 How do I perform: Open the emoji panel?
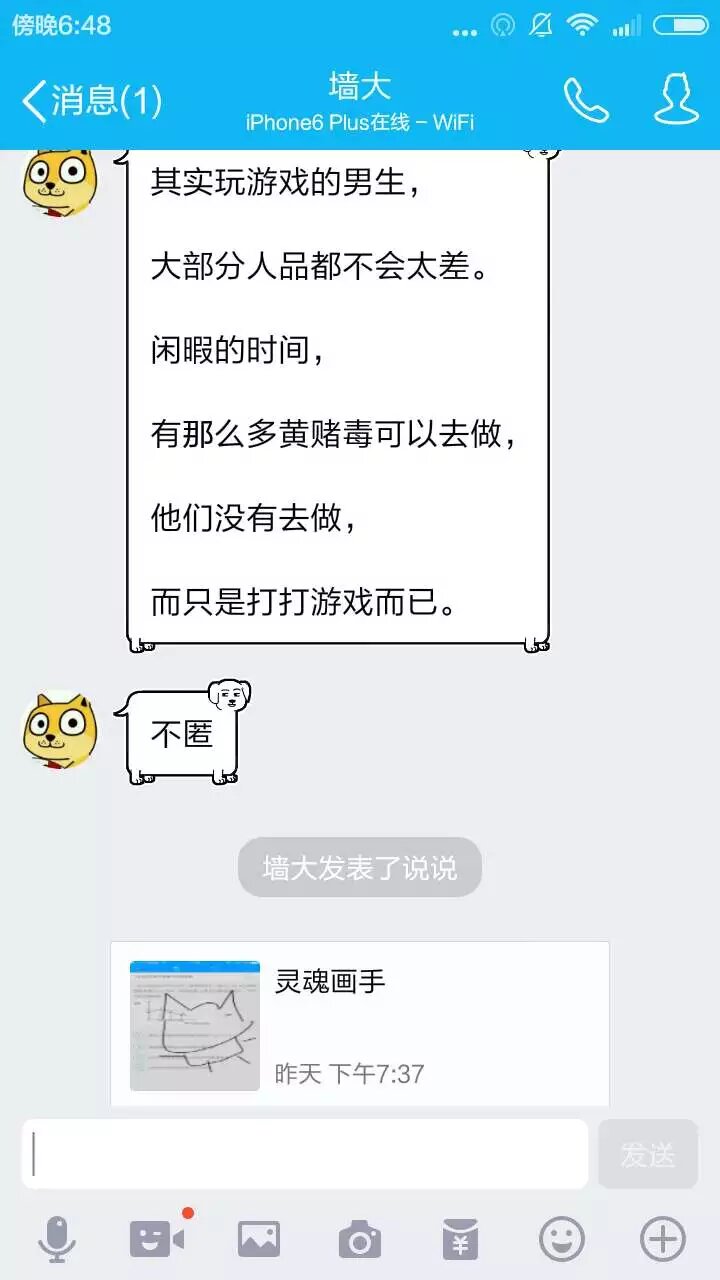(562, 1240)
